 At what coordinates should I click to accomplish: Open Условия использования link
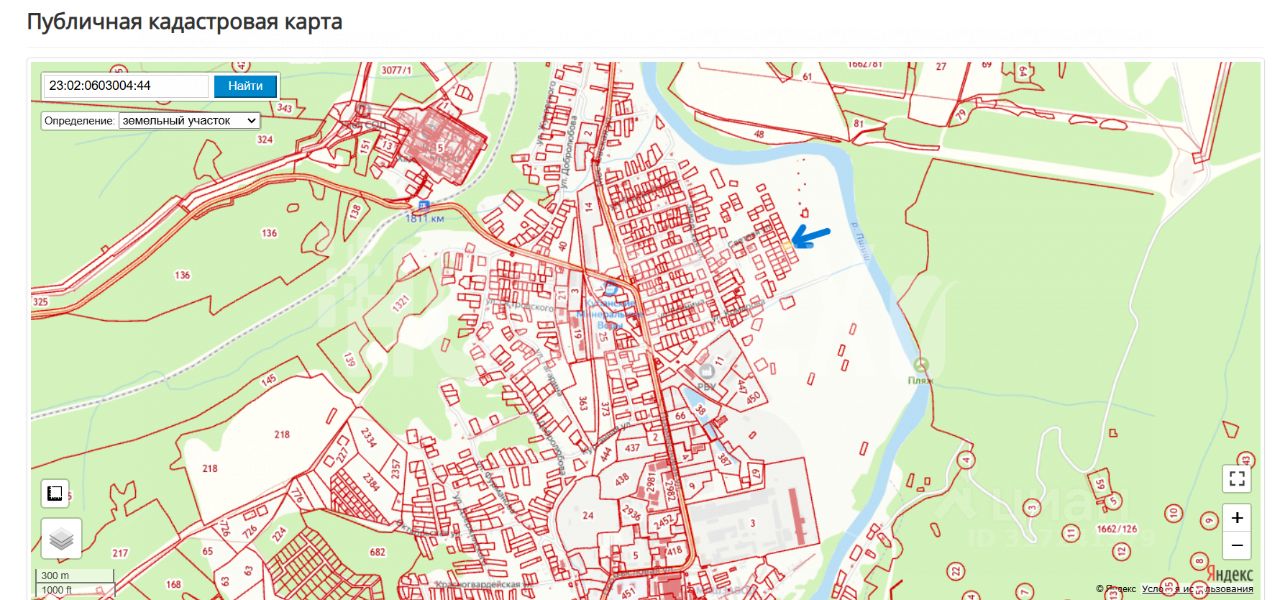[1198, 589]
